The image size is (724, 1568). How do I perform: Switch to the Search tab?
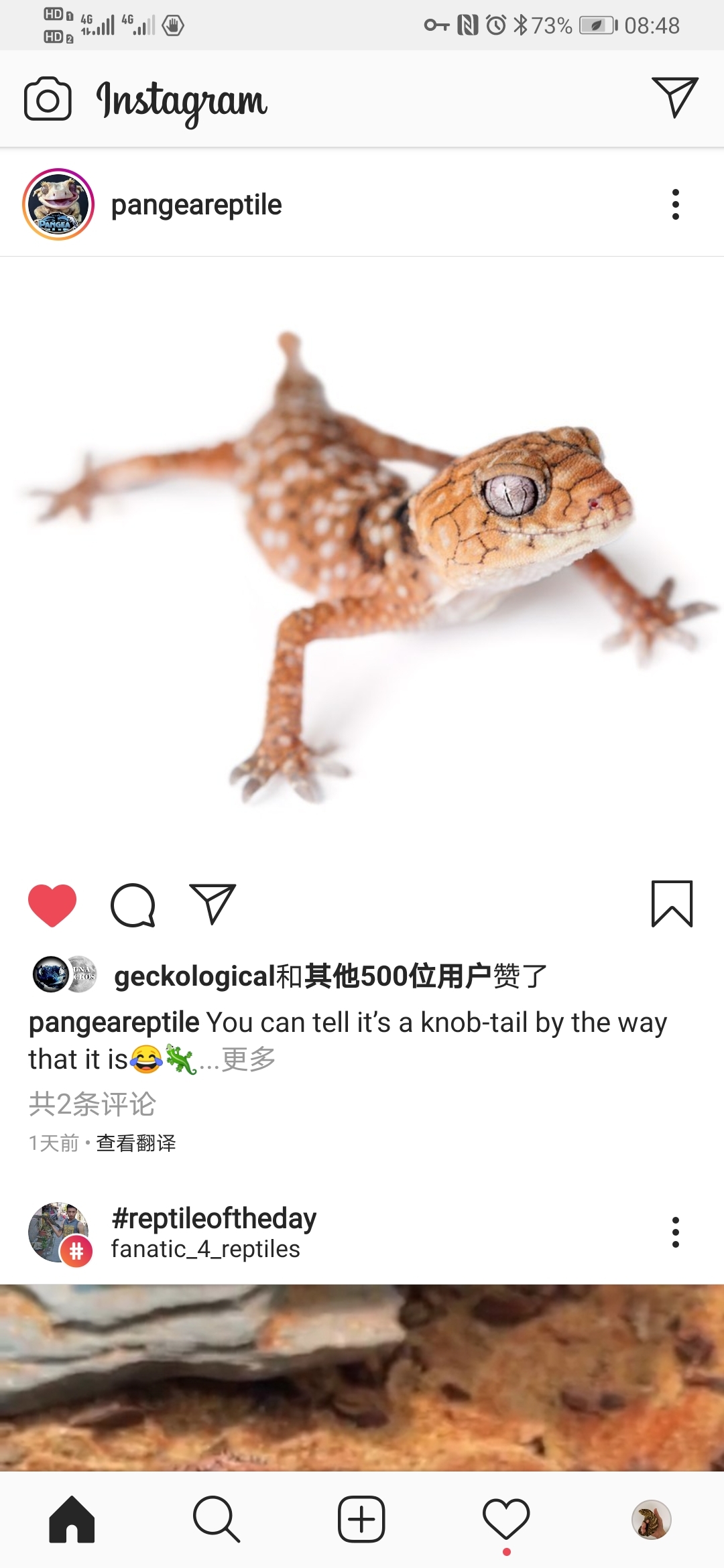[x=217, y=1520]
